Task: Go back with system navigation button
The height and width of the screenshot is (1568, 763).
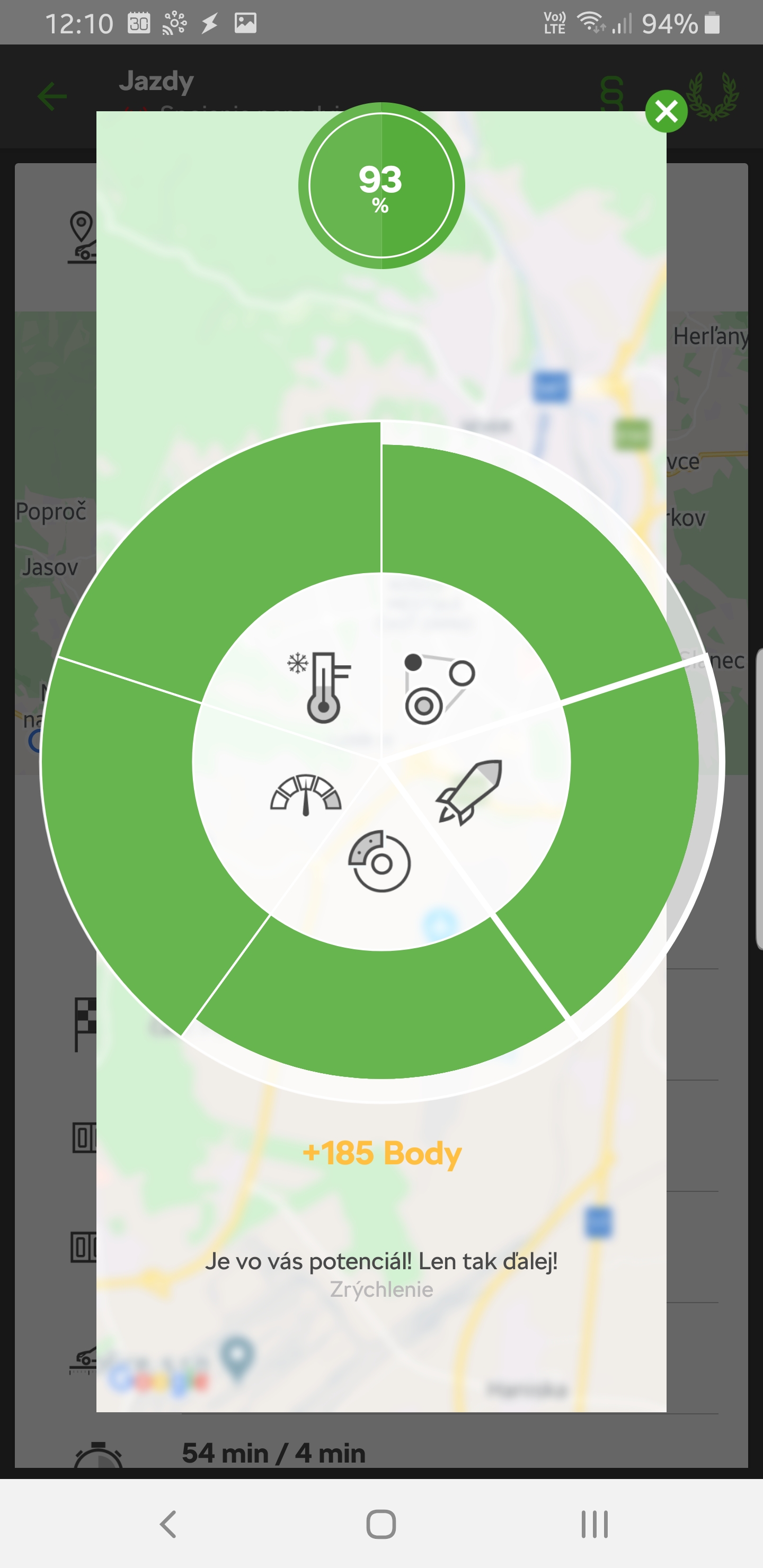Action: [x=168, y=1524]
